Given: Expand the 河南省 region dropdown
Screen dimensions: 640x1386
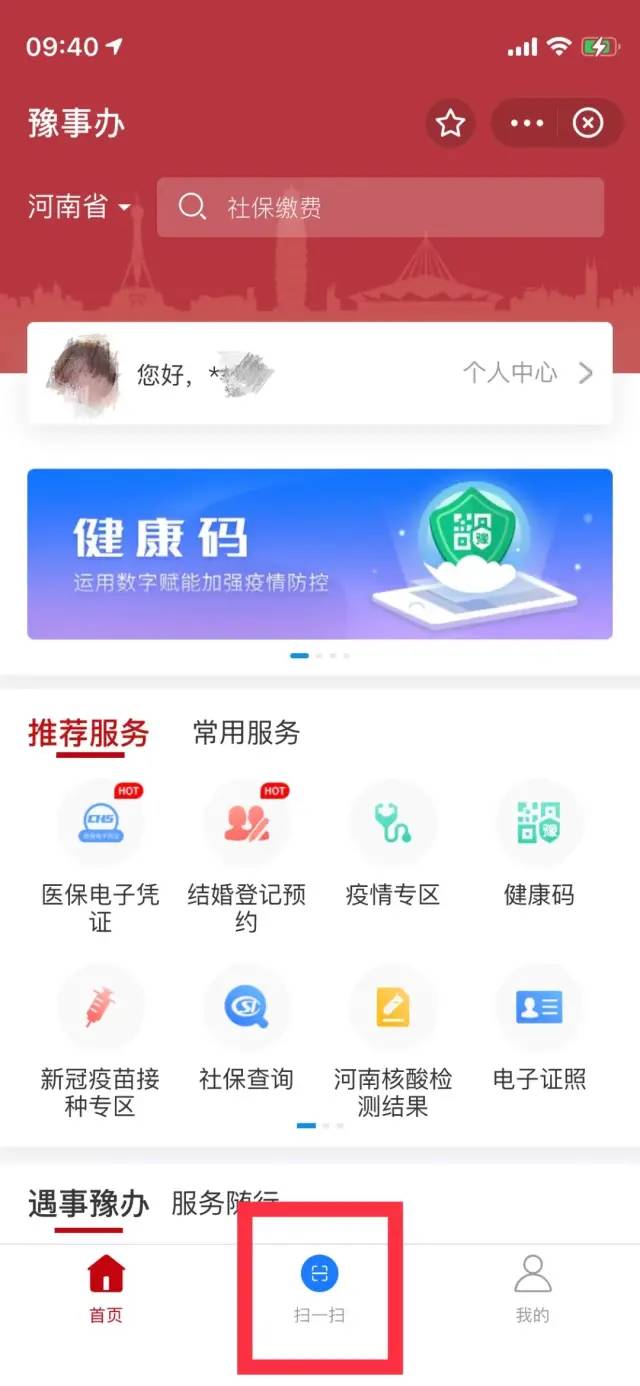Looking at the screenshot, I should [x=80, y=207].
